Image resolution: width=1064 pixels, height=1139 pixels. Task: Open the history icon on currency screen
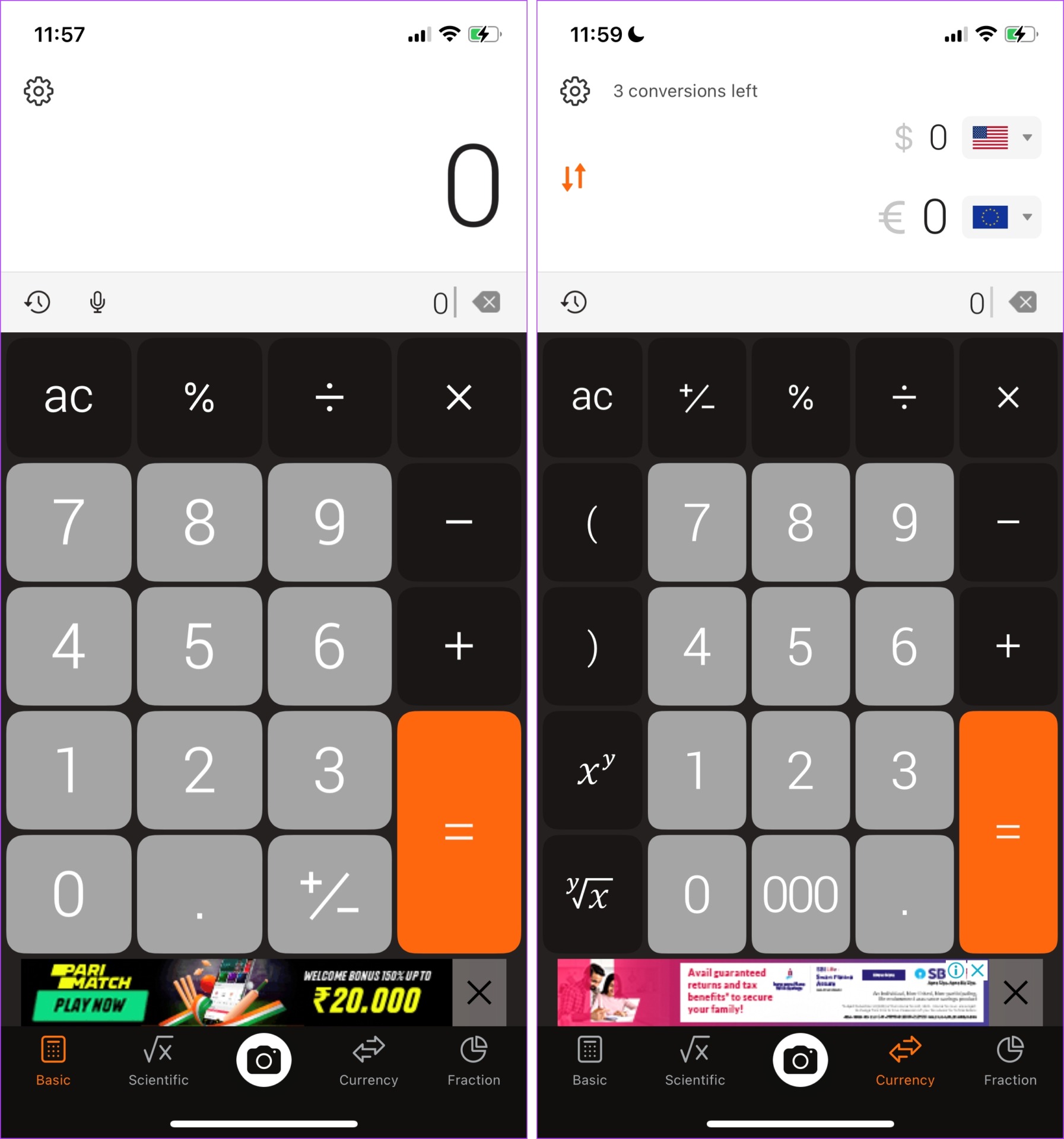[x=572, y=303]
